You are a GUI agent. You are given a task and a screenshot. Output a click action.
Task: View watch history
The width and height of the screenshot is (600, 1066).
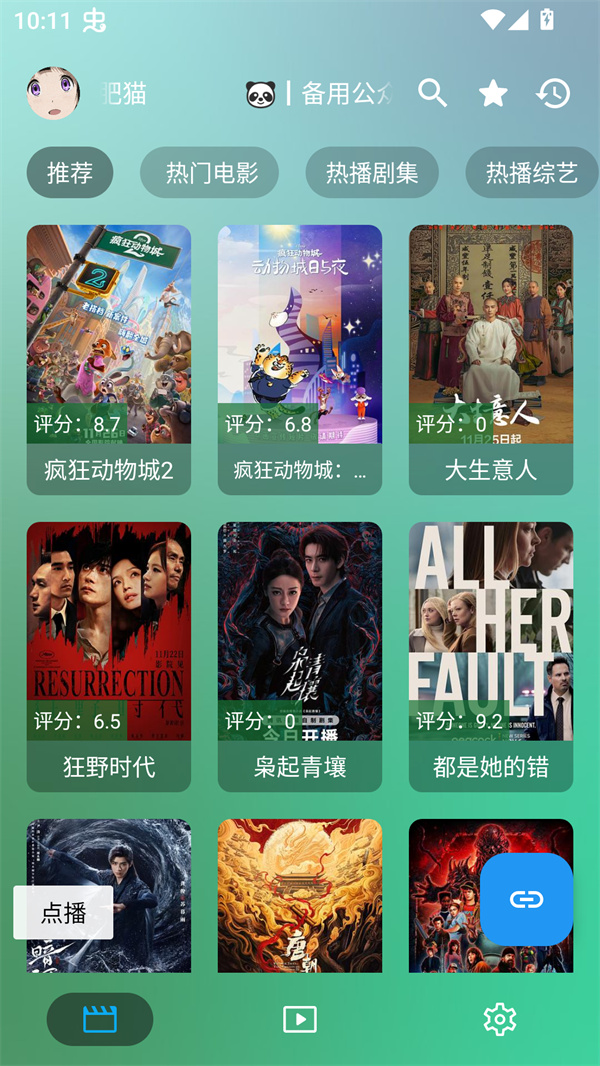(x=553, y=93)
